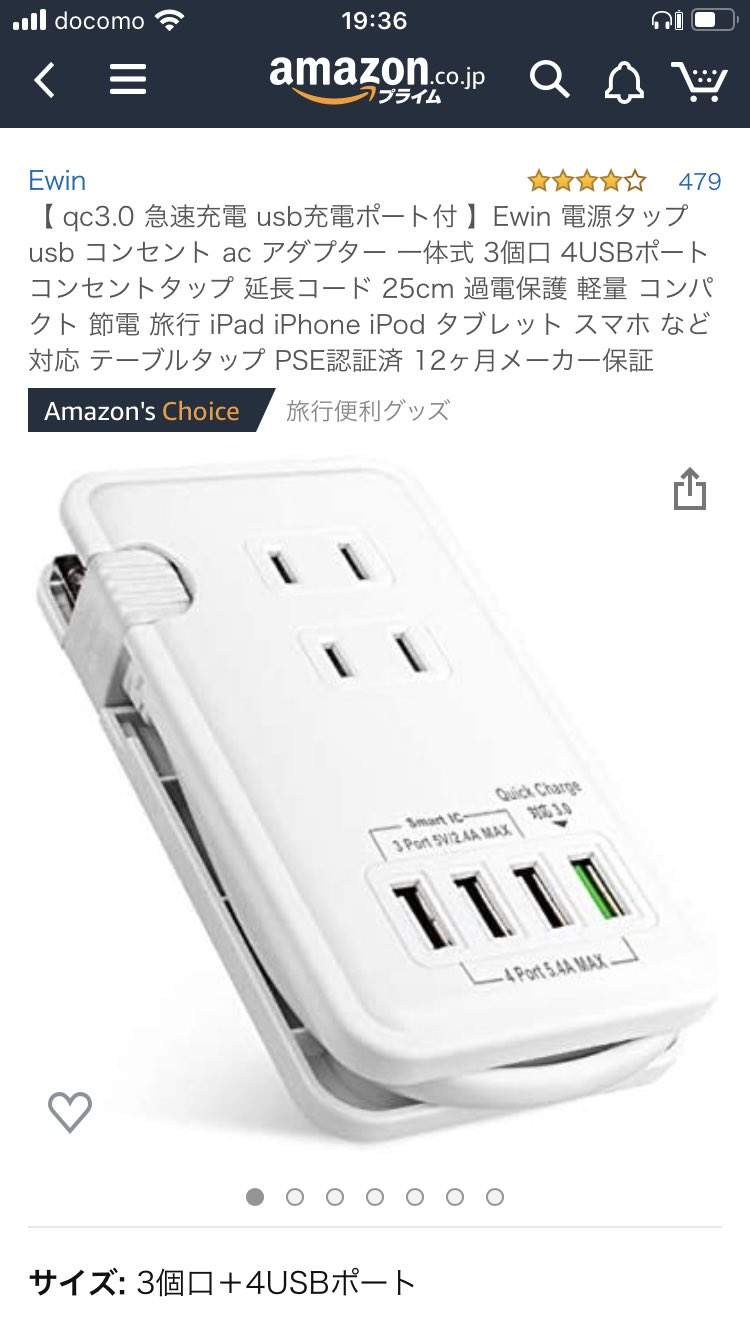Screen dimensions: 750x1334
Task: Open the shopping cart
Action: click(x=699, y=81)
